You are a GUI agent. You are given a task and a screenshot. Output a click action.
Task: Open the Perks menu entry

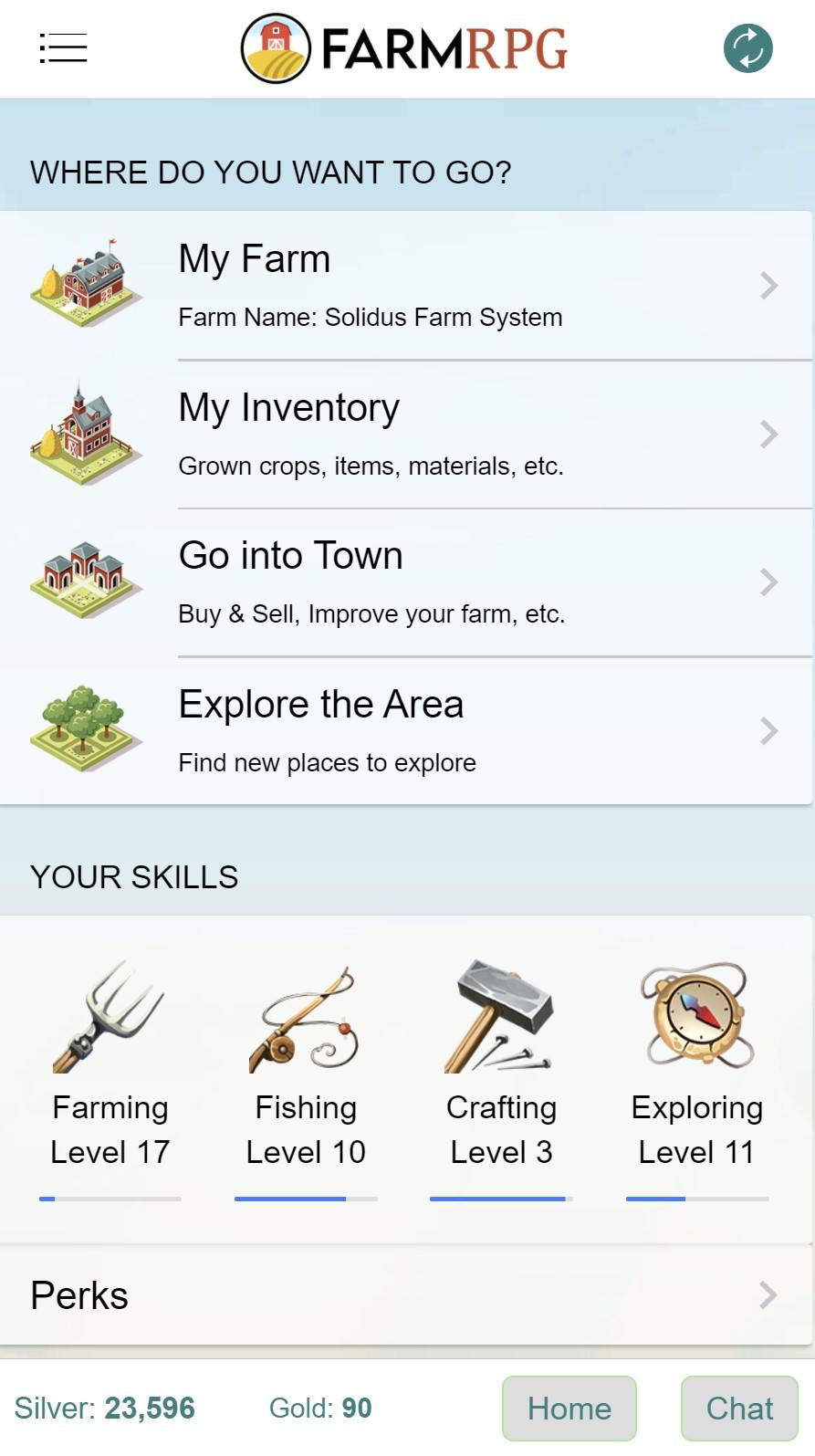(x=78, y=1294)
